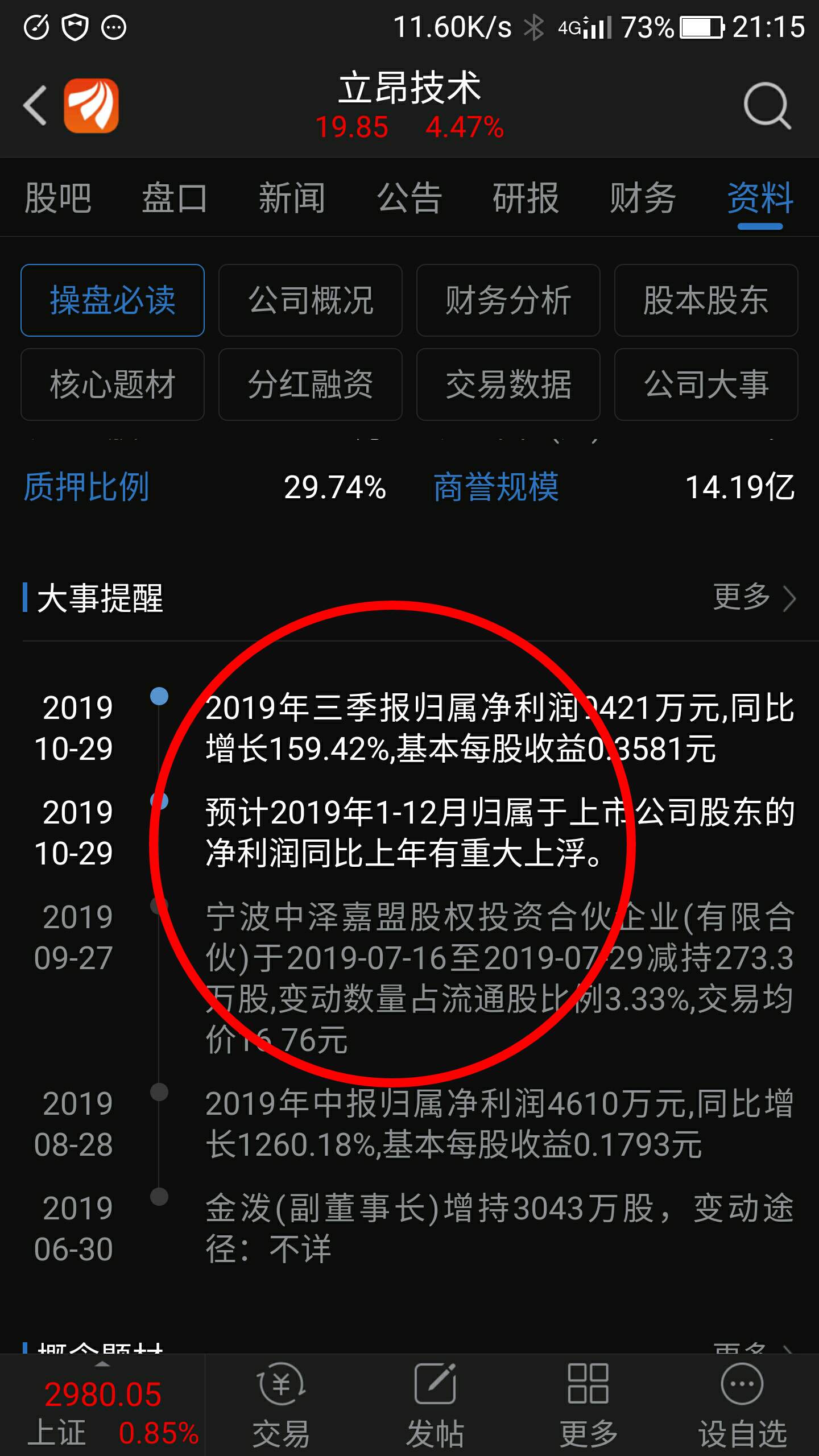
Task: View the 研报 tab
Action: [526, 198]
